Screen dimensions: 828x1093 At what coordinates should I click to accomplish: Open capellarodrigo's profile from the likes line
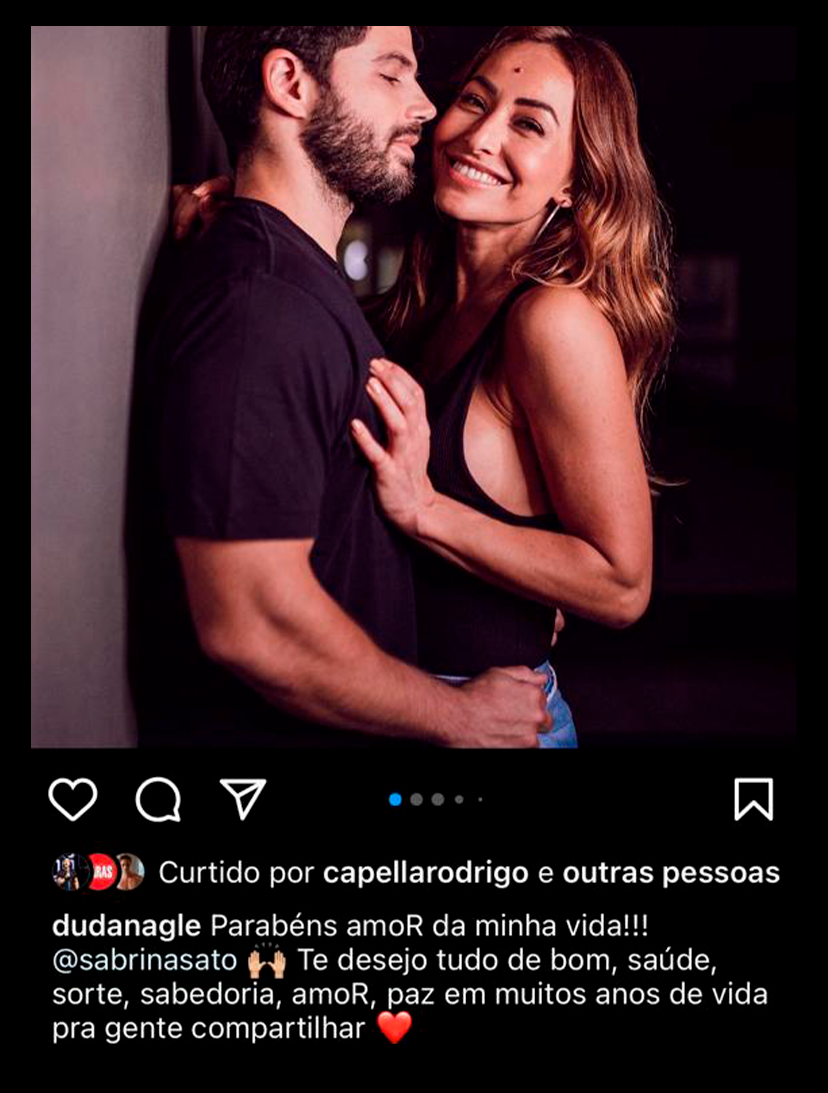pyautogui.click(x=425, y=873)
